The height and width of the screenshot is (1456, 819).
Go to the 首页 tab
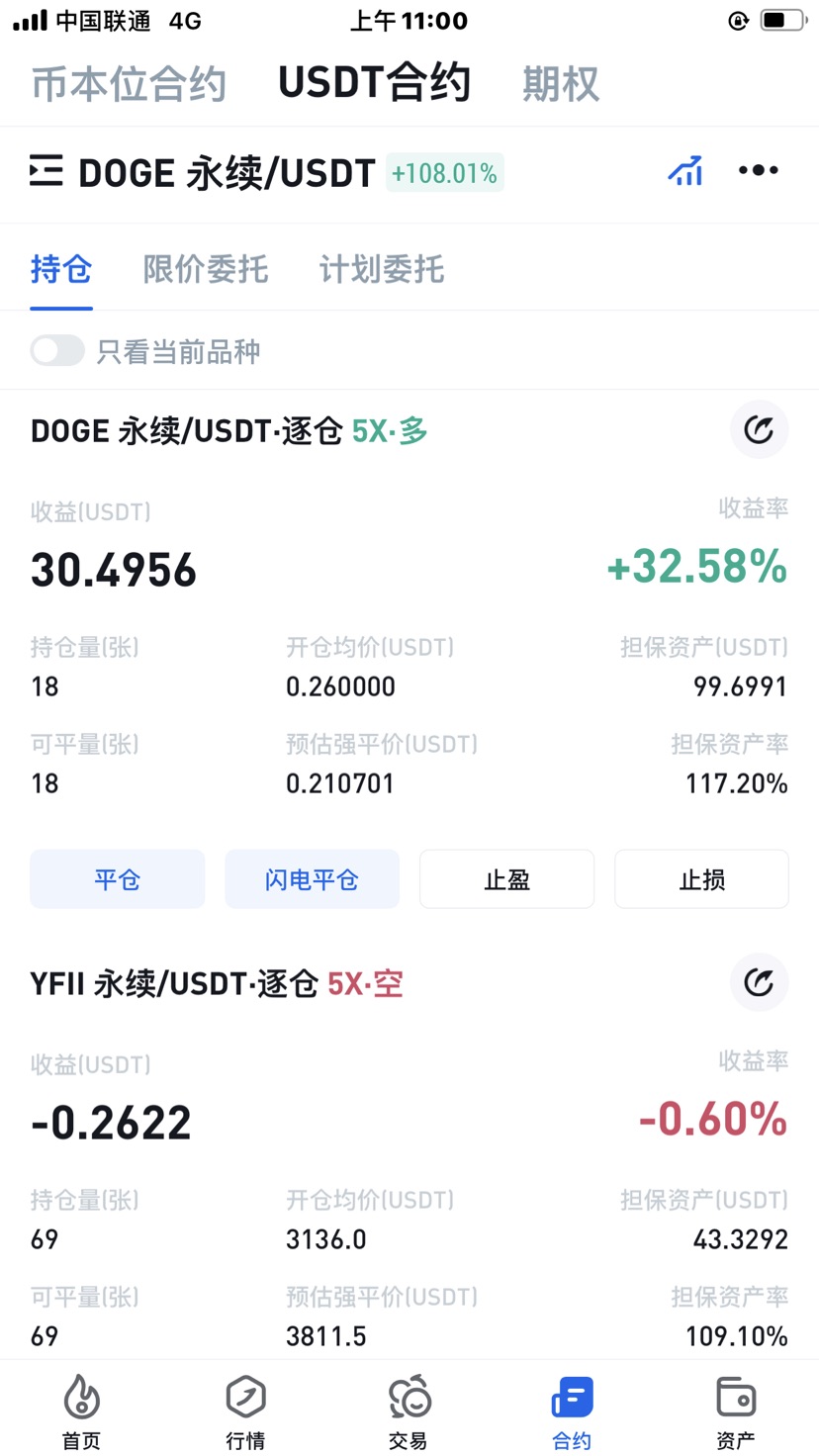pyautogui.click(x=82, y=1410)
